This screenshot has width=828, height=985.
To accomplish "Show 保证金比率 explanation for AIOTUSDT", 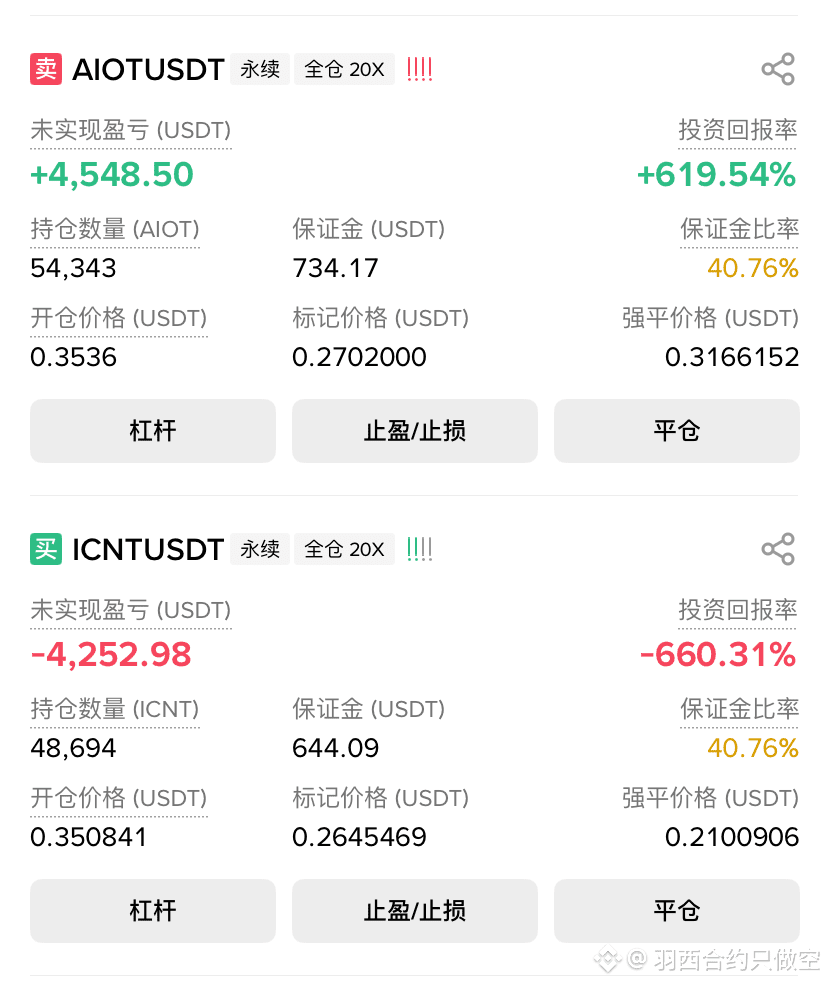I will [x=739, y=229].
